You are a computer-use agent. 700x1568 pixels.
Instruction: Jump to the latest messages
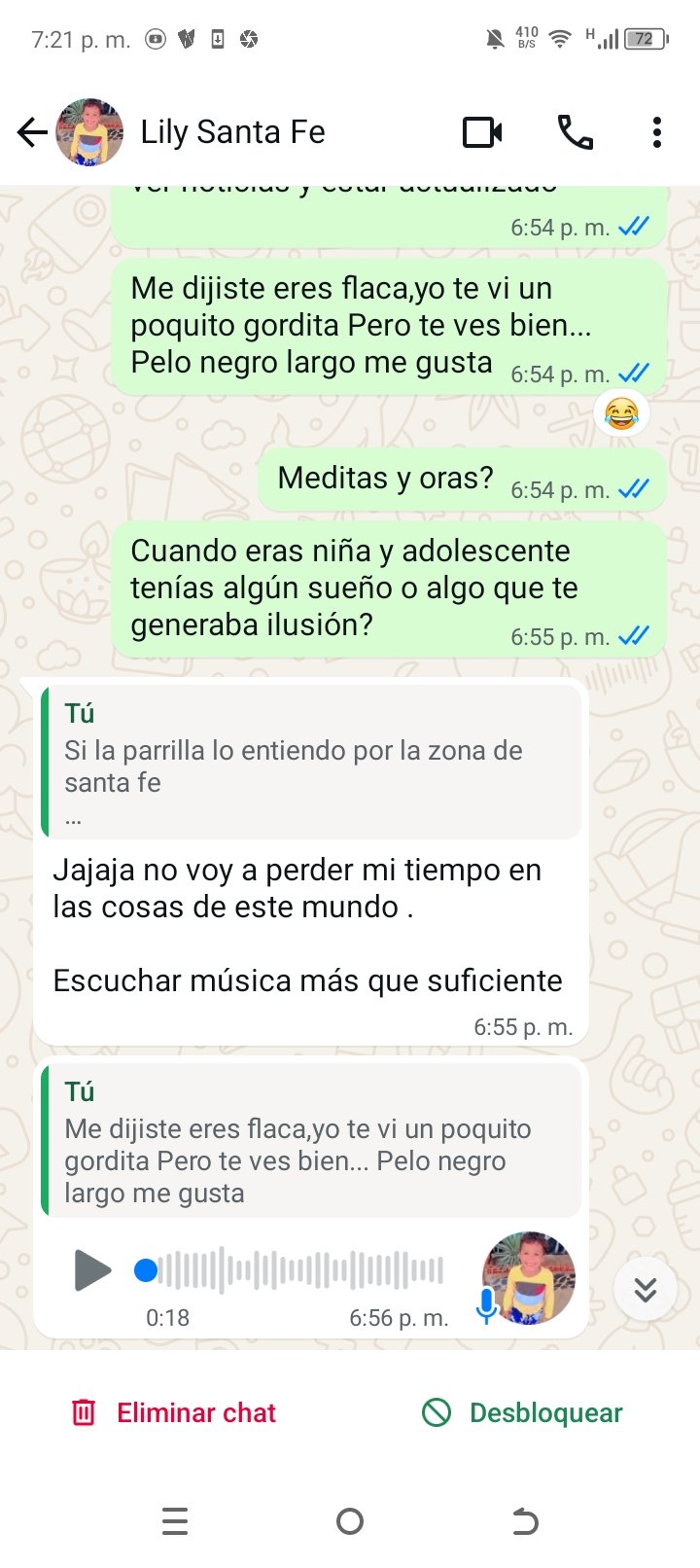645,1290
